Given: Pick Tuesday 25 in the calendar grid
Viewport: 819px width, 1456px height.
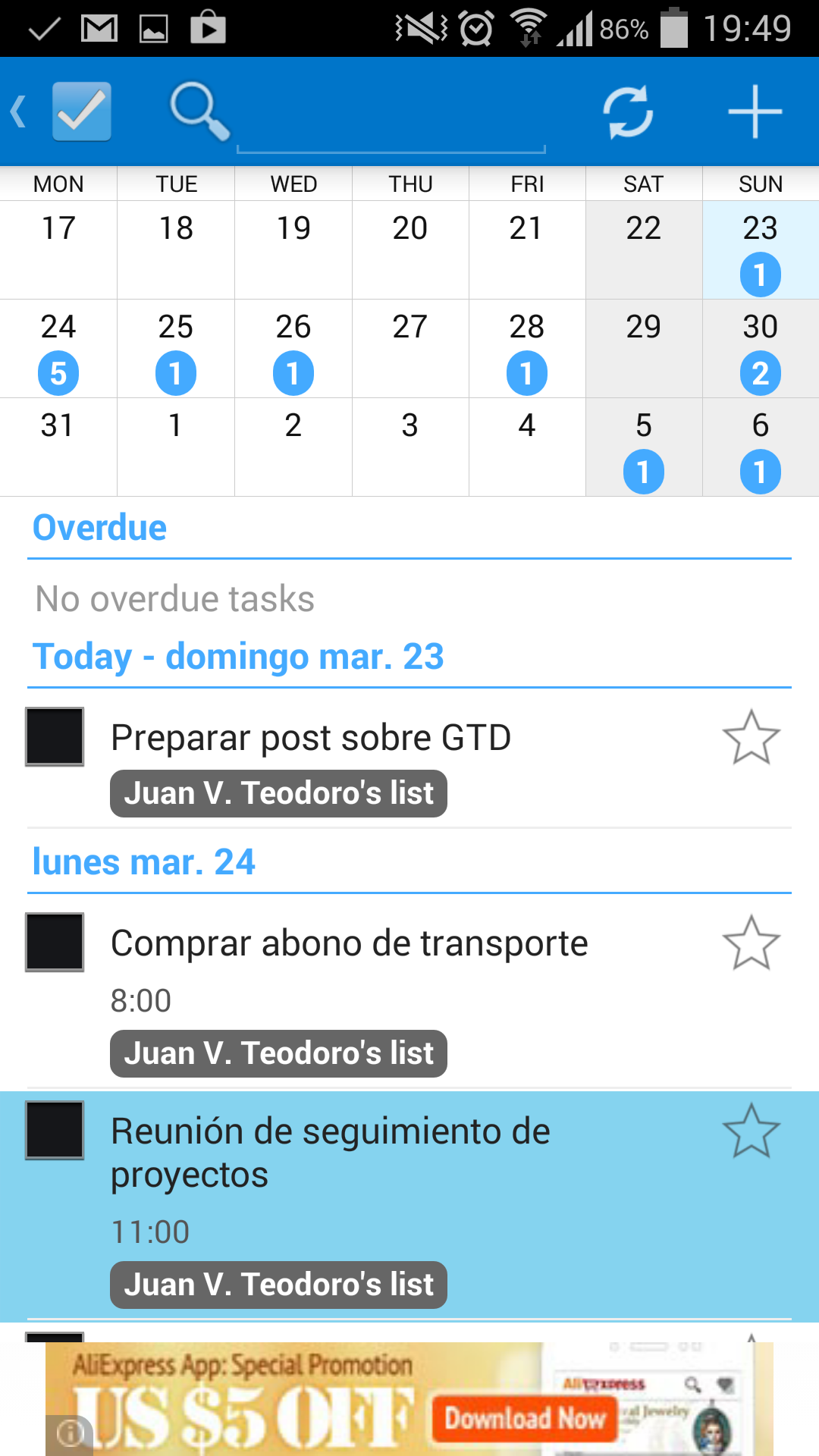Looking at the screenshot, I should [175, 349].
